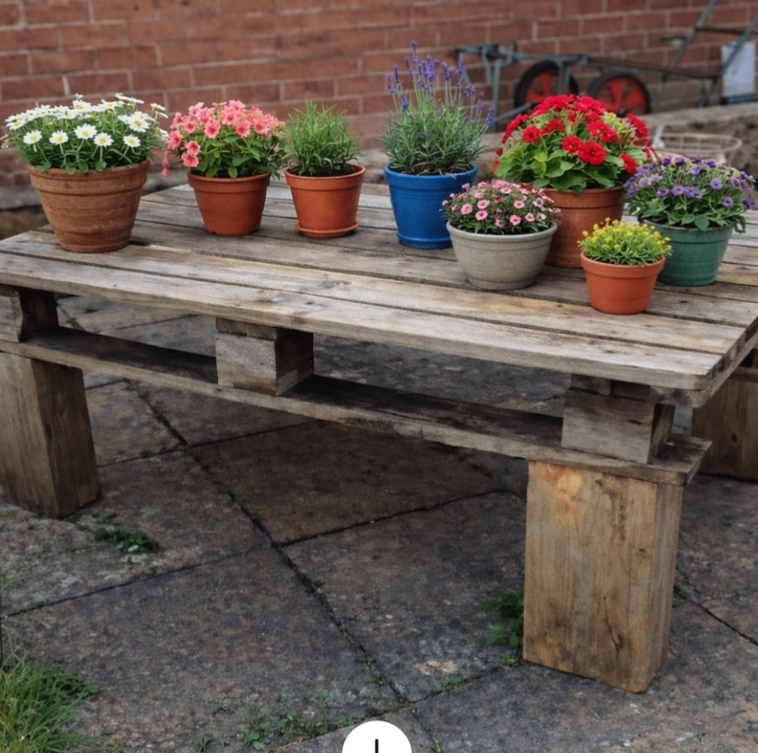The width and height of the screenshot is (758, 753).
Task: Tap the white circular download button
Action: click(377, 740)
